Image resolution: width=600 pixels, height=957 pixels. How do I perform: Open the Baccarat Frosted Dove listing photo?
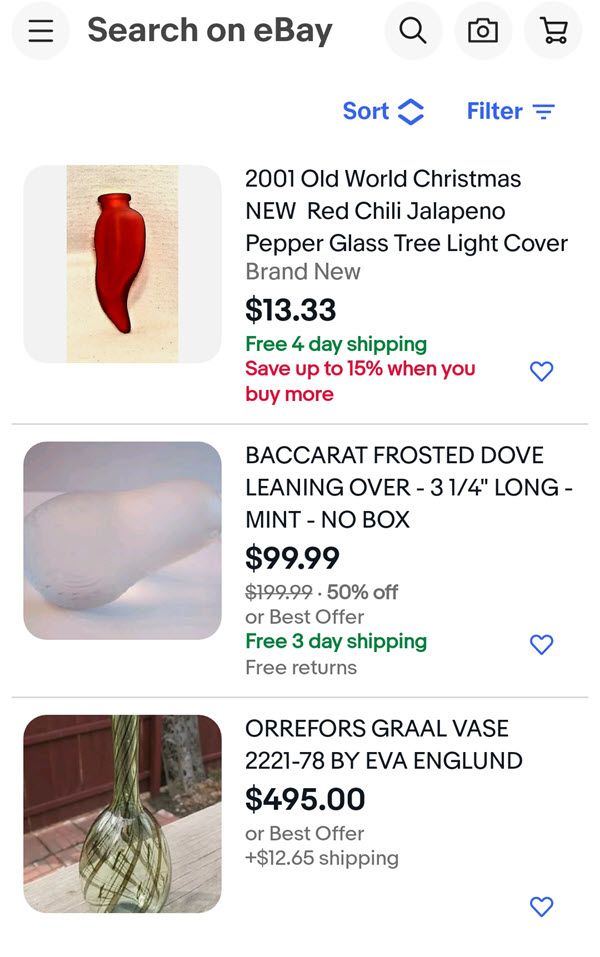(x=122, y=540)
